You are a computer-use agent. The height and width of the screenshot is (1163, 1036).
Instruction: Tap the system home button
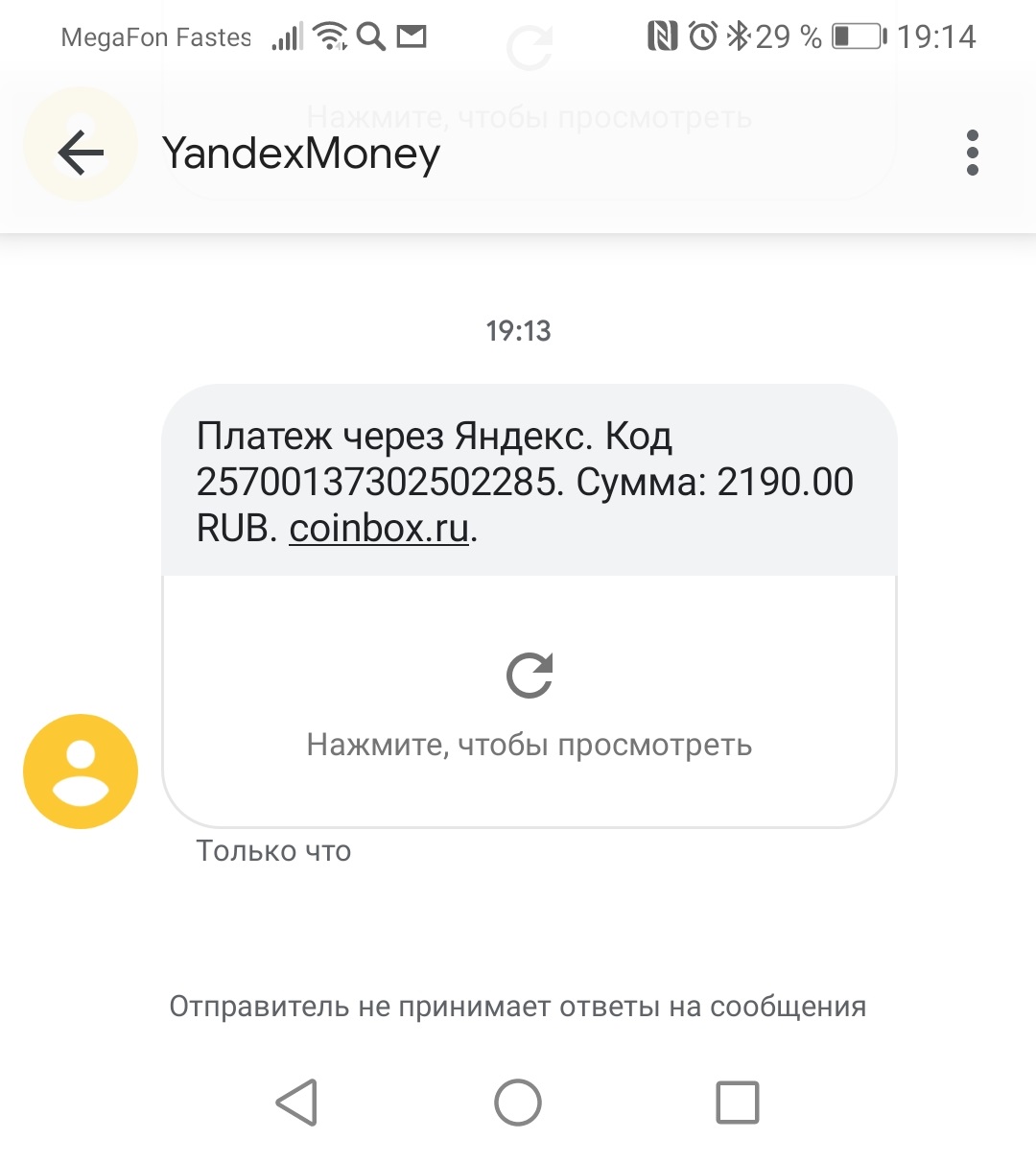click(518, 1103)
